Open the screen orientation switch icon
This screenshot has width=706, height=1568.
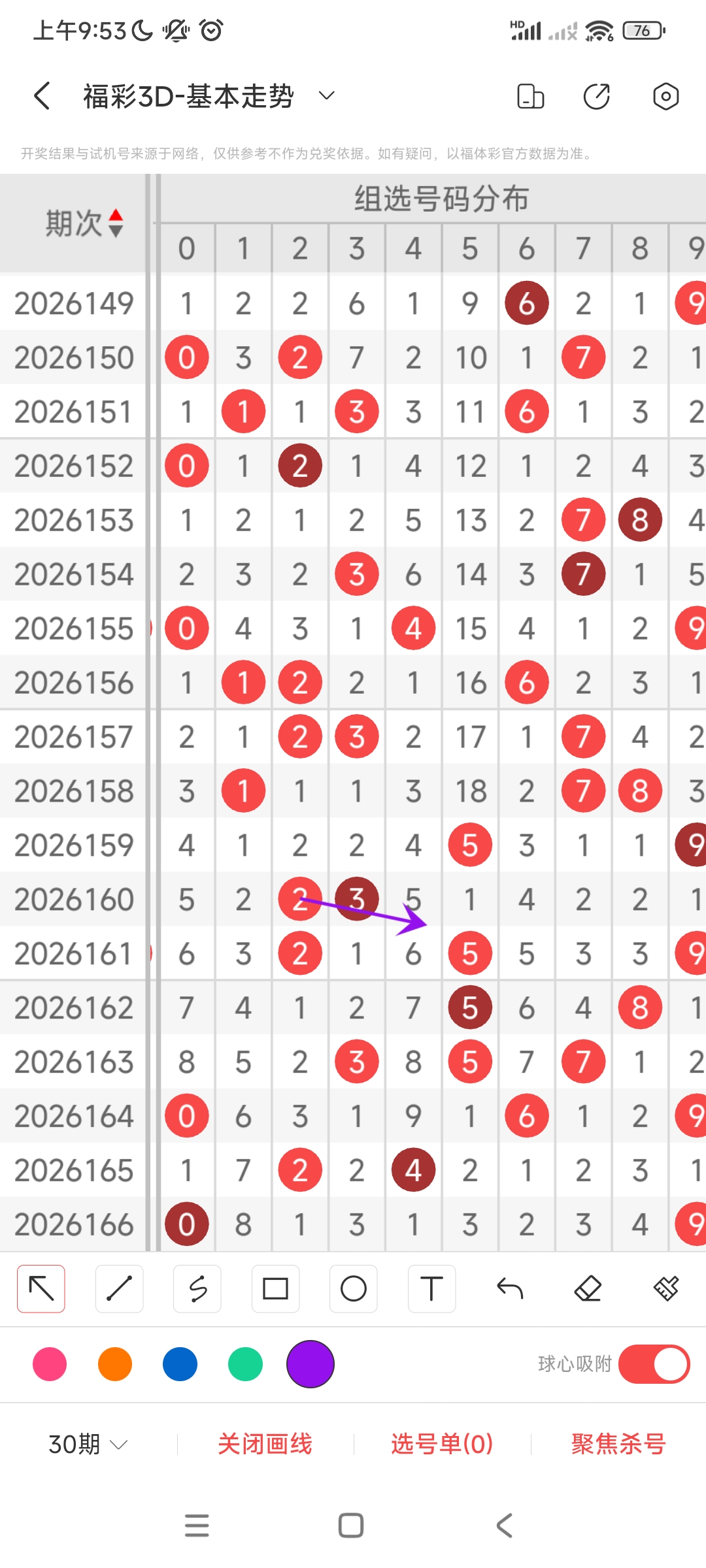pyautogui.click(x=530, y=96)
